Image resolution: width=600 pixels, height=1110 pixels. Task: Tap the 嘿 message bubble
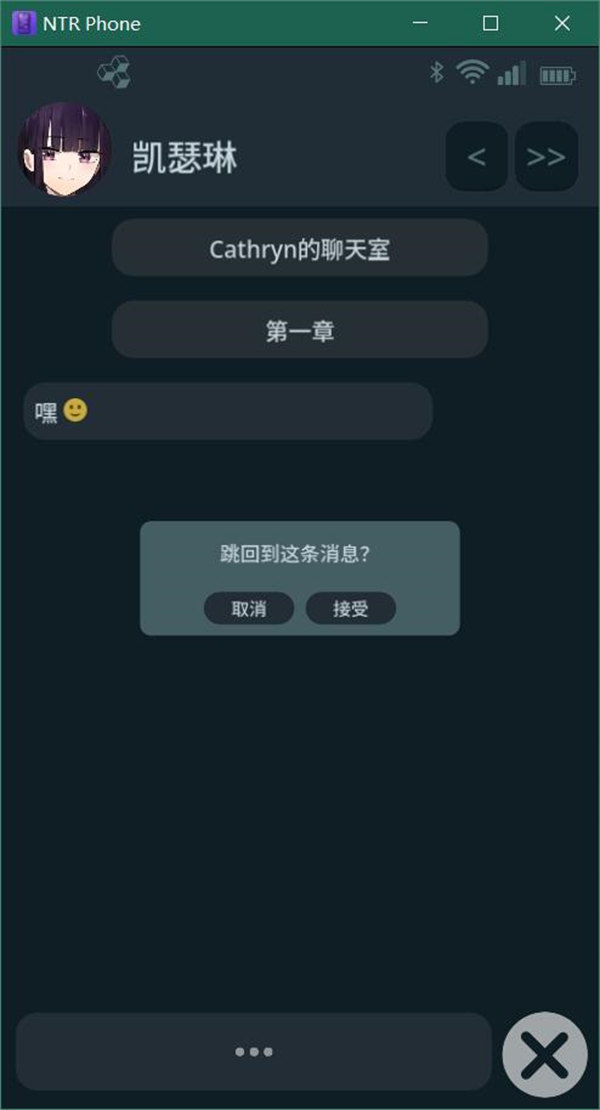click(x=227, y=411)
